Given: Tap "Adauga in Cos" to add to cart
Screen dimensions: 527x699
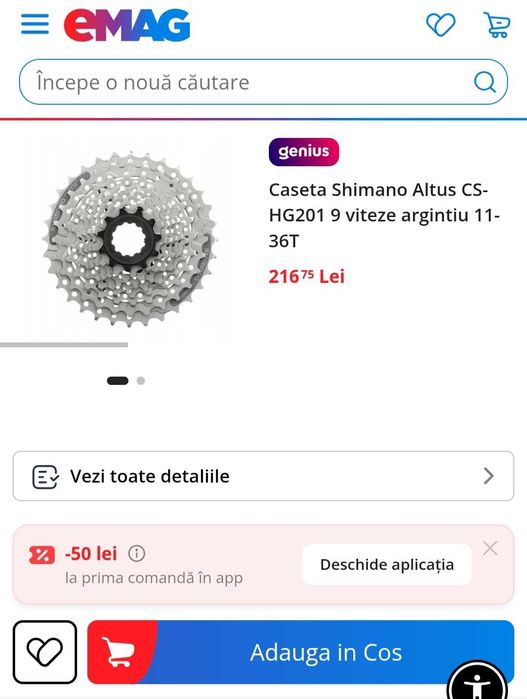Looking at the screenshot, I should pyautogui.click(x=301, y=652).
